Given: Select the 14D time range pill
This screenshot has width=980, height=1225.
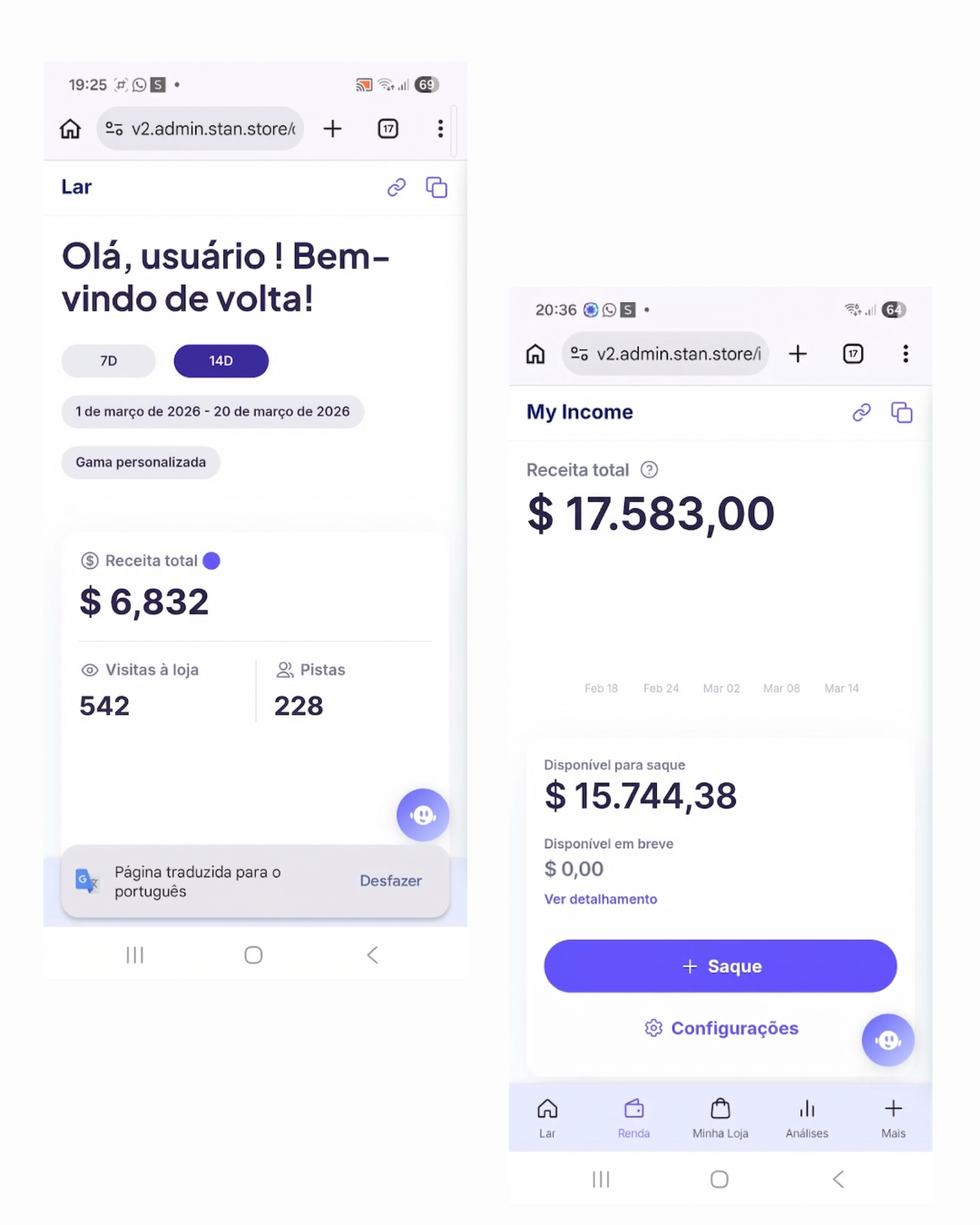Looking at the screenshot, I should click(220, 360).
